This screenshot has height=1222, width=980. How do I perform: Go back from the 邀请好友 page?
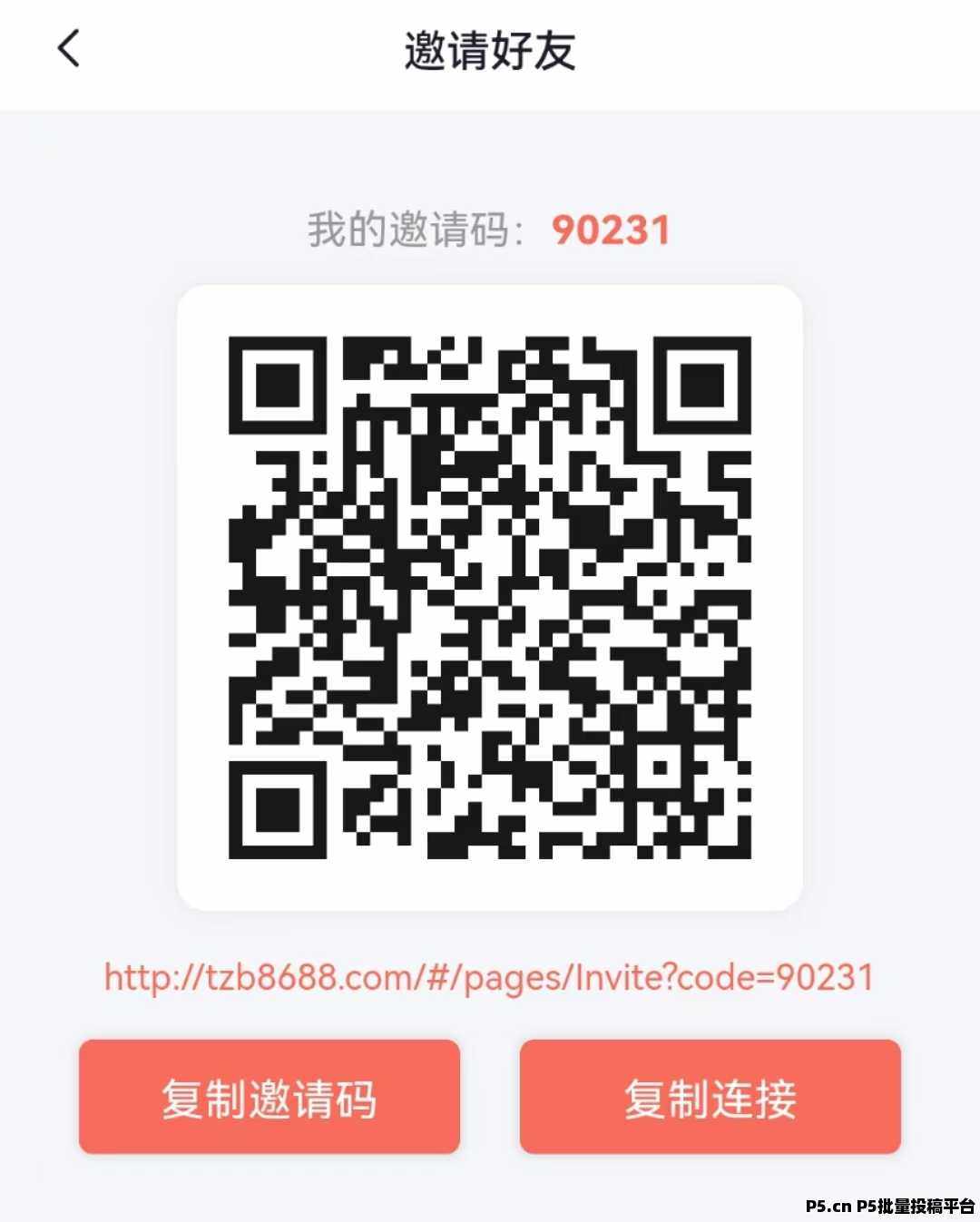click(x=69, y=49)
